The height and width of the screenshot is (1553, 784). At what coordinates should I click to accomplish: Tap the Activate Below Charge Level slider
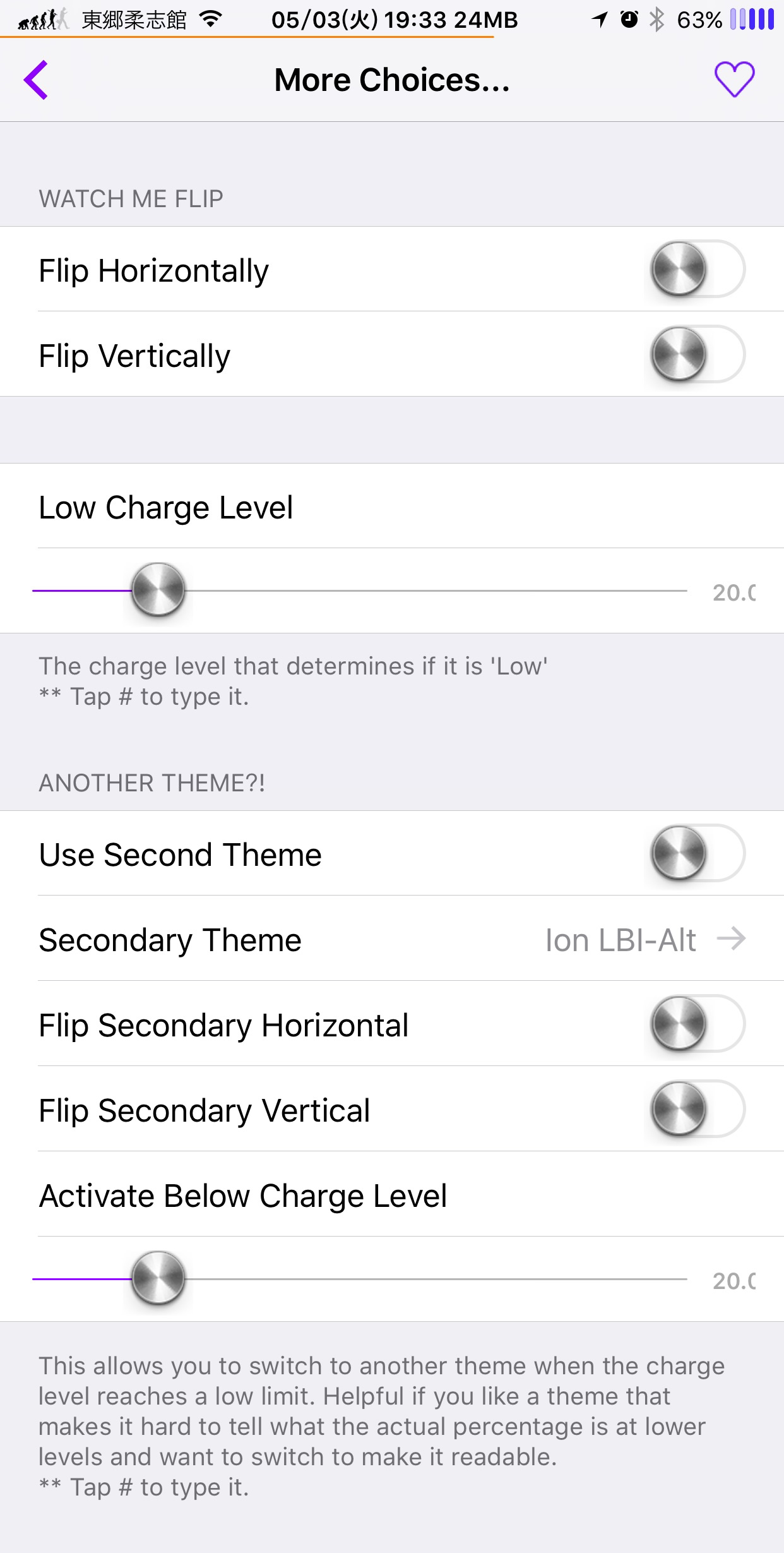[x=158, y=1279]
